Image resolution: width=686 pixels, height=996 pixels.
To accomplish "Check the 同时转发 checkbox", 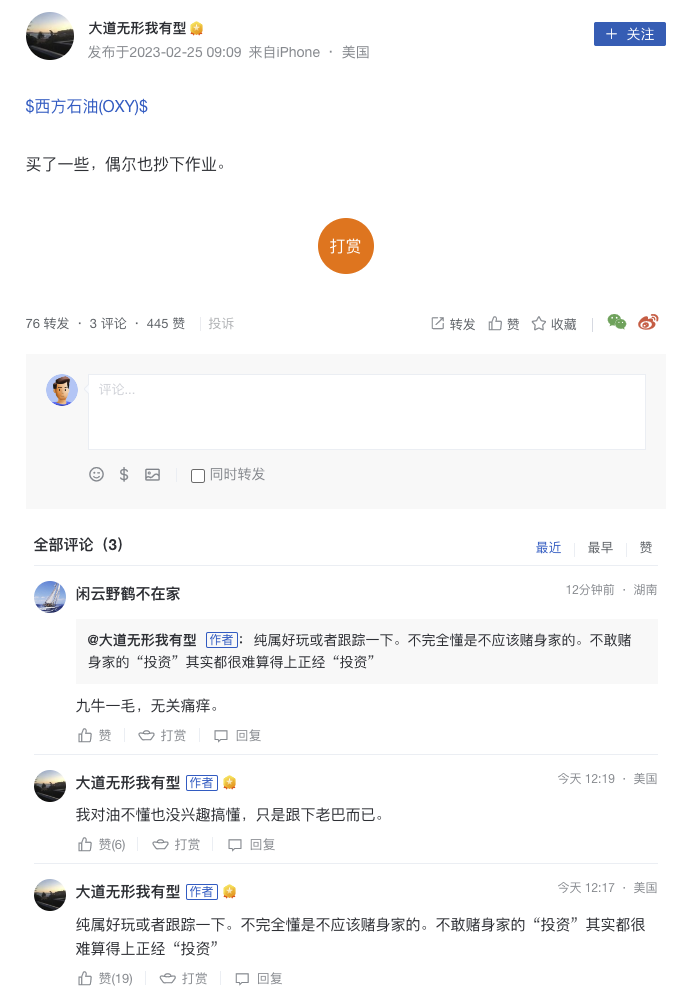I will point(198,476).
